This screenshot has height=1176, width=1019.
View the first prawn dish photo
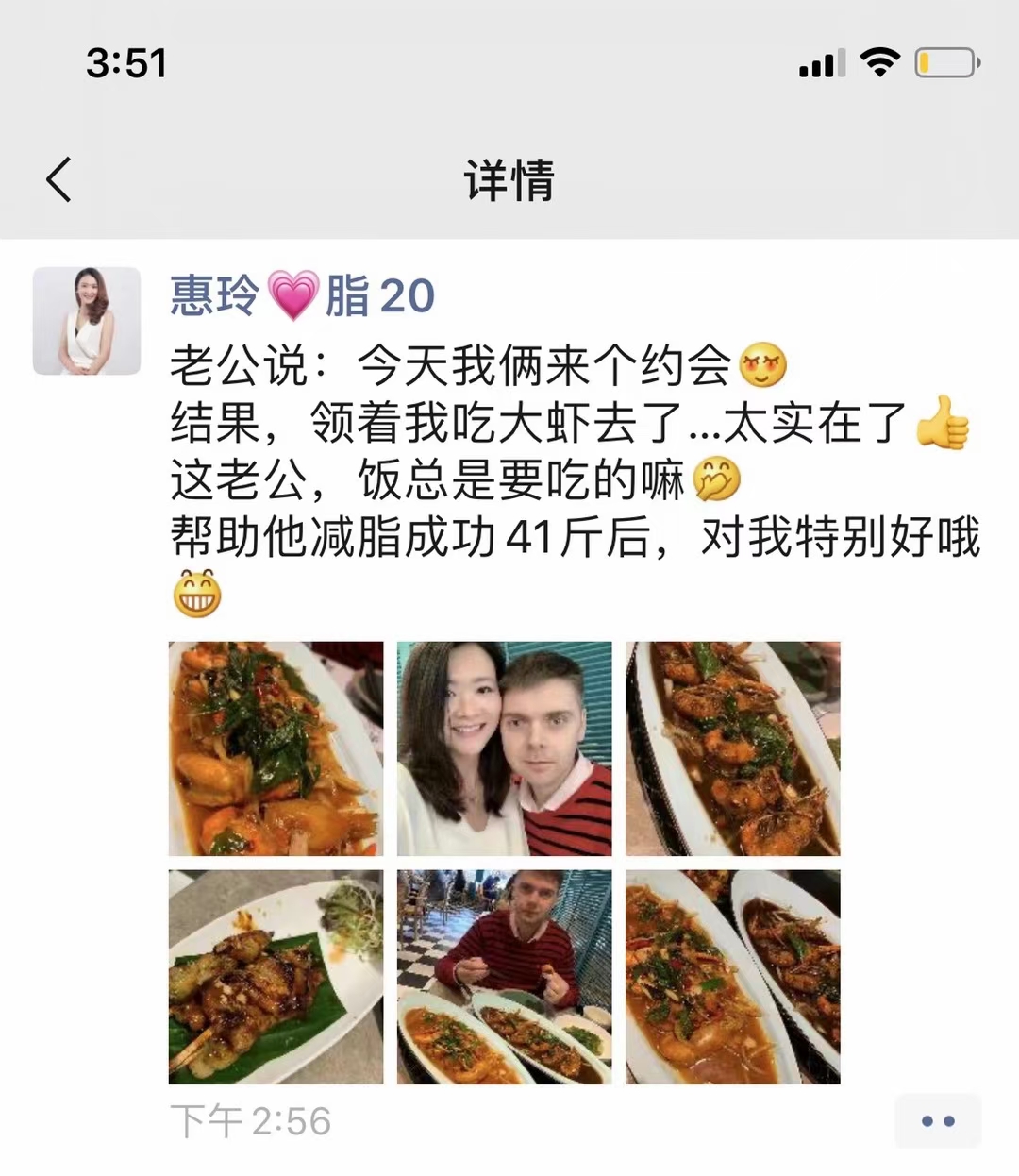(276, 748)
